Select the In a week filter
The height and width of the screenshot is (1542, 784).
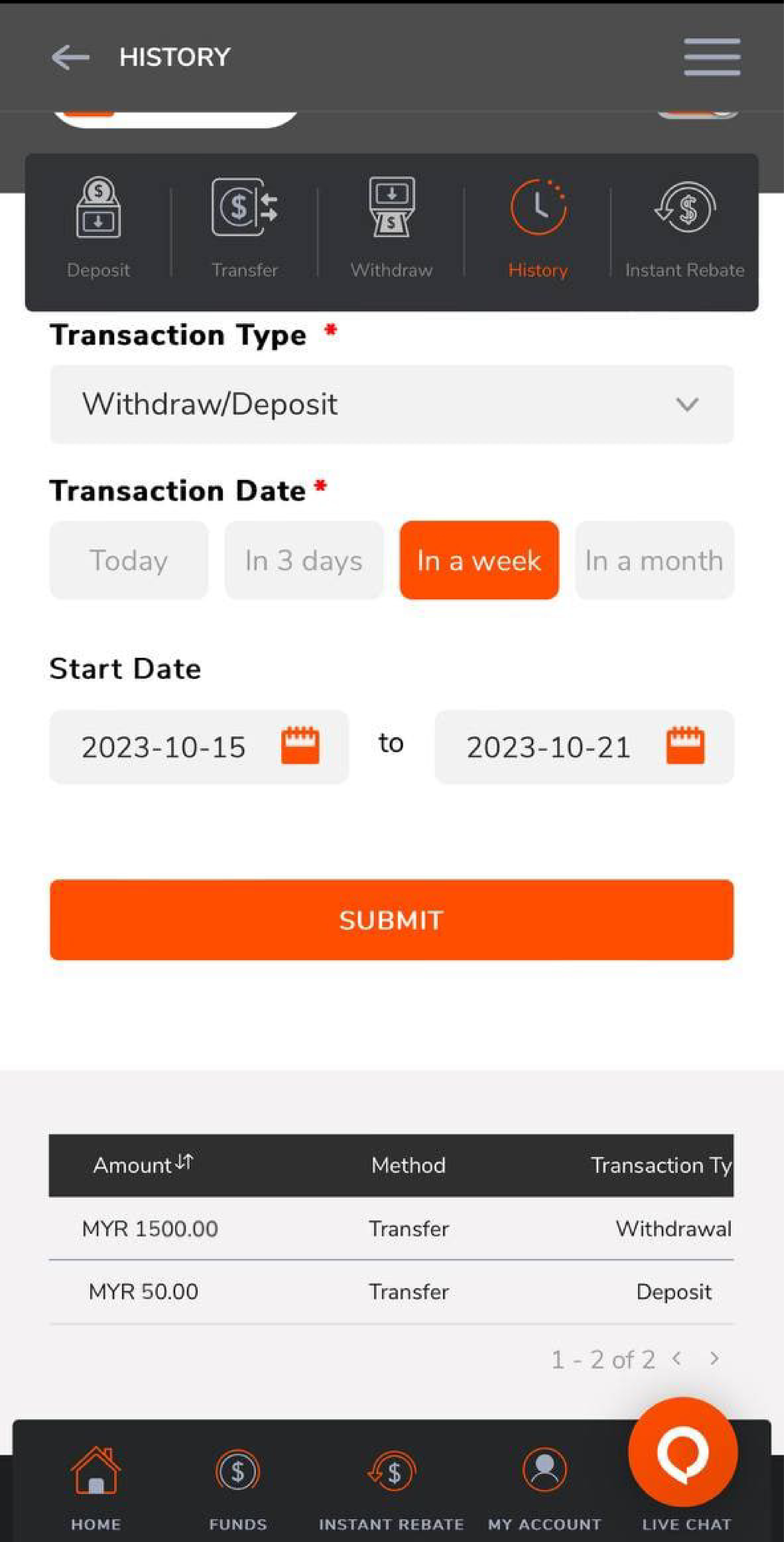pos(479,560)
